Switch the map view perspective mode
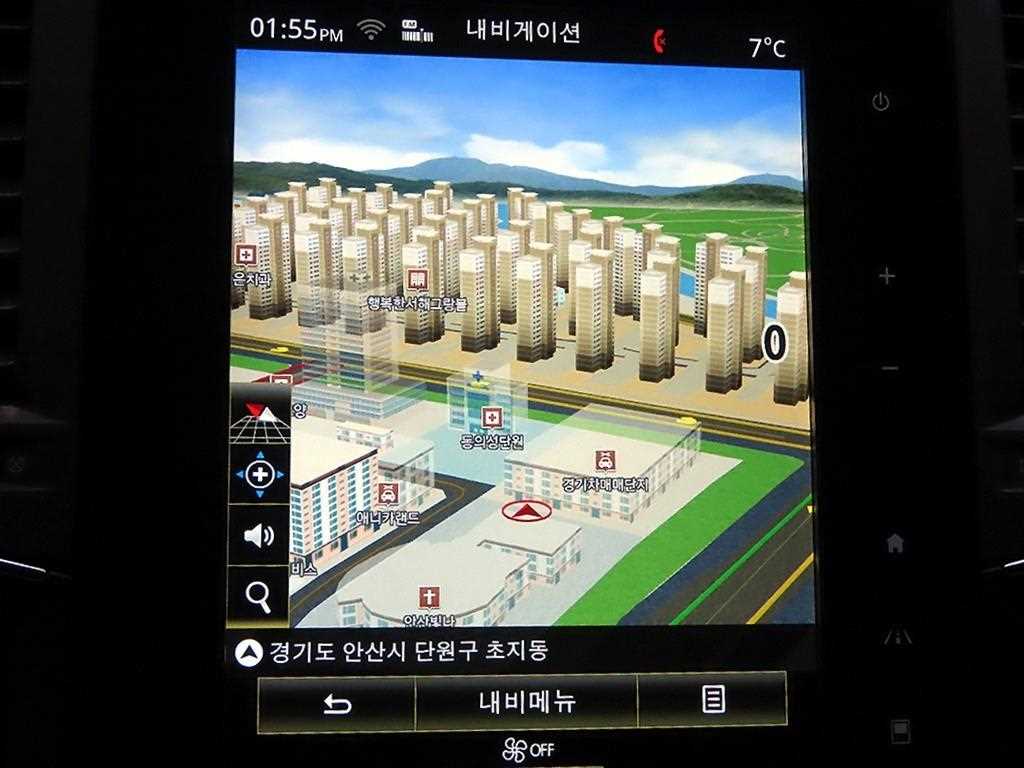Image resolution: width=1024 pixels, height=768 pixels. click(260, 414)
